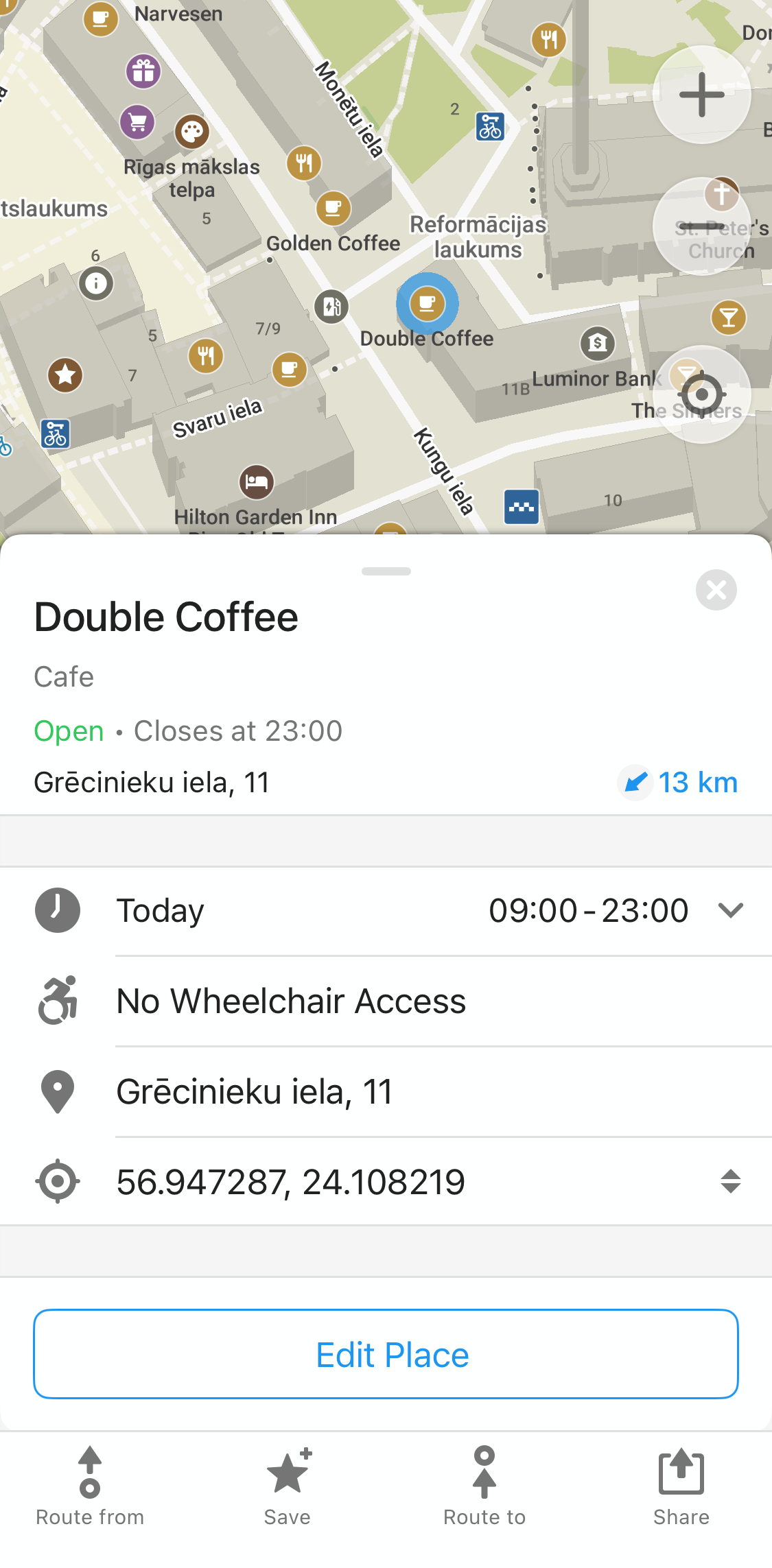The width and height of the screenshot is (772, 1568).
Task: Select Route from
Action: pos(90,1485)
